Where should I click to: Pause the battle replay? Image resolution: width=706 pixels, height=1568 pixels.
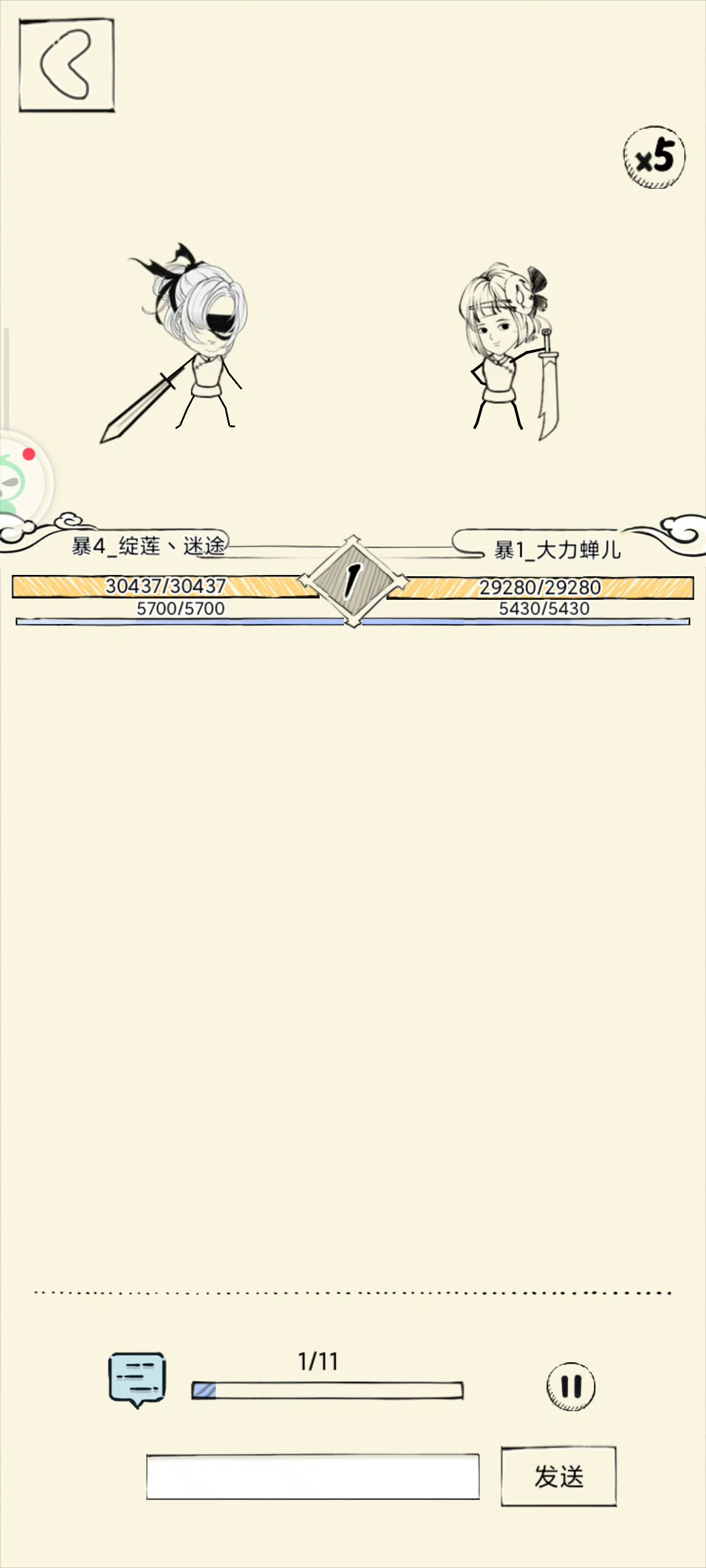click(571, 1386)
